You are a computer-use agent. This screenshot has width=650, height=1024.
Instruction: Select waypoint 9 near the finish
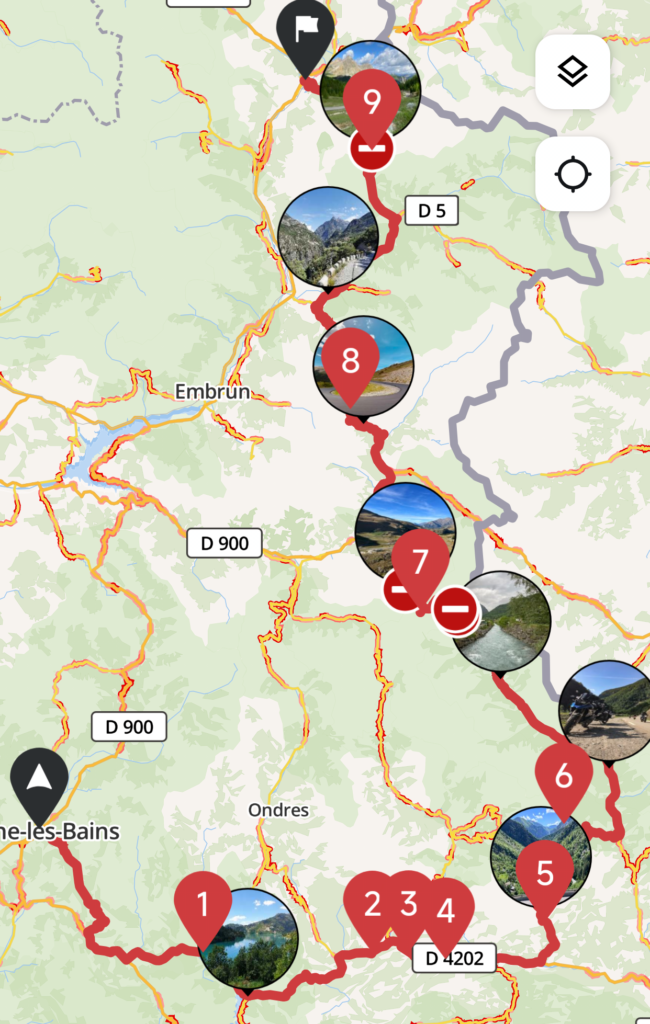click(x=372, y=100)
